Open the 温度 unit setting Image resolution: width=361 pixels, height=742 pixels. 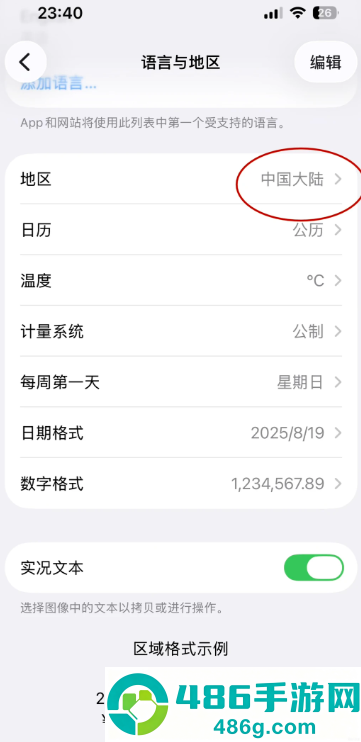point(181,281)
